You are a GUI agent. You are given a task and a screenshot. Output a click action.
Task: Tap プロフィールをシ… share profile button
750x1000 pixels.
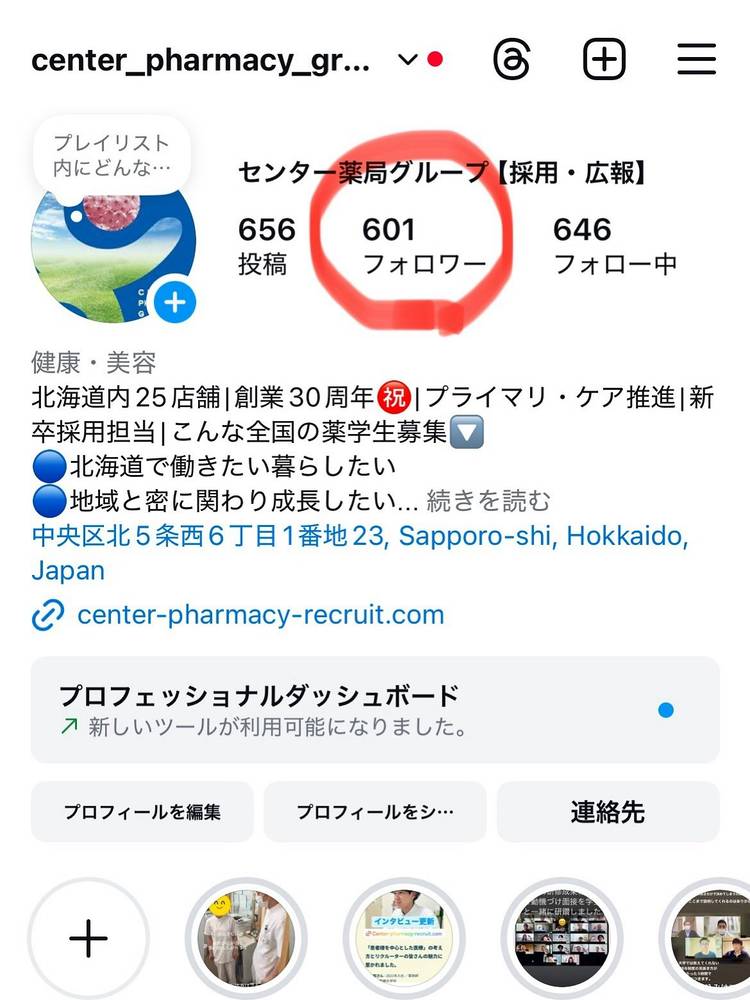[375, 812]
